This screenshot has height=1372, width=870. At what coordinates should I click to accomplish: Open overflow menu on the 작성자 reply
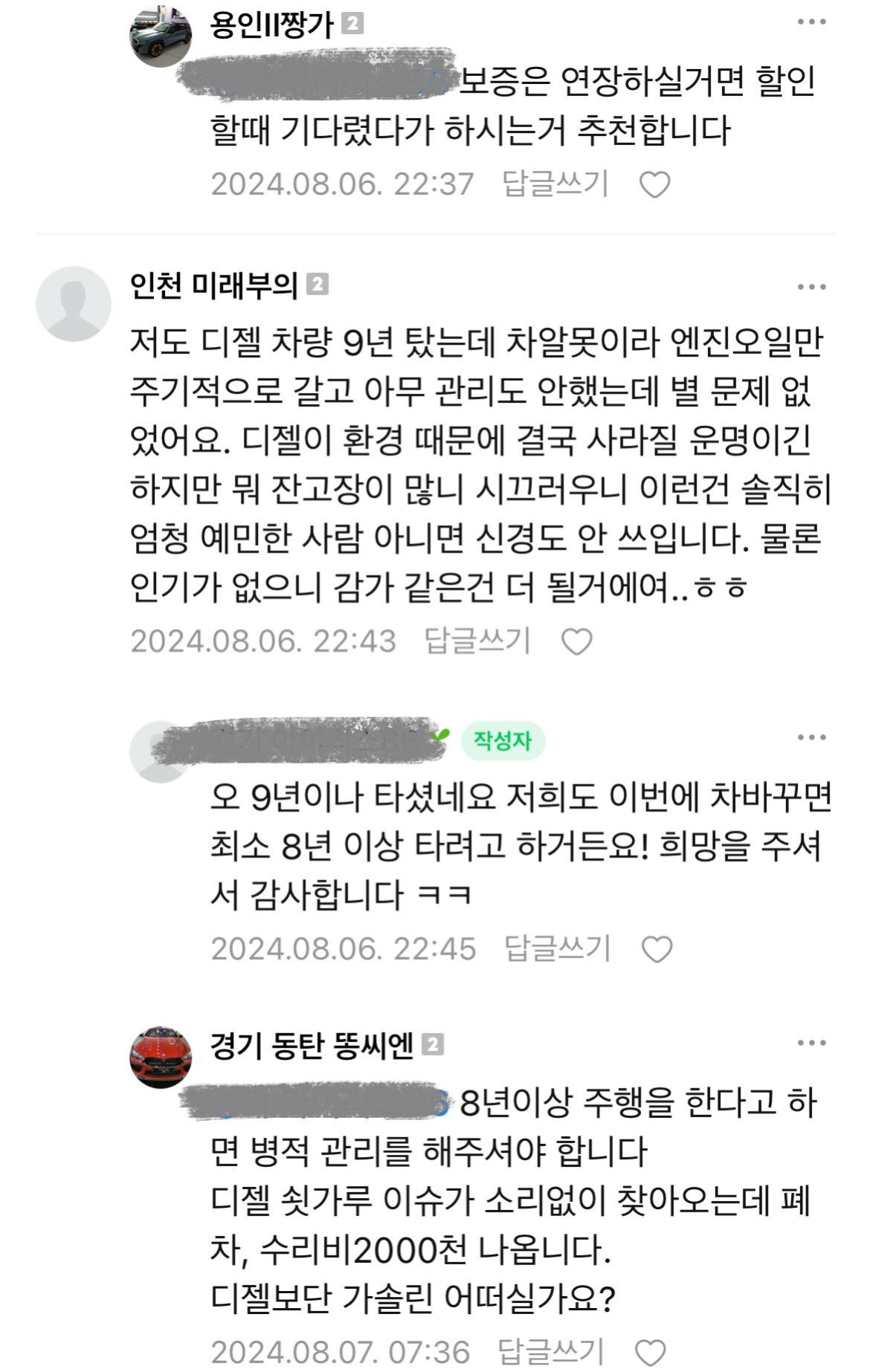[x=811, y=738]
